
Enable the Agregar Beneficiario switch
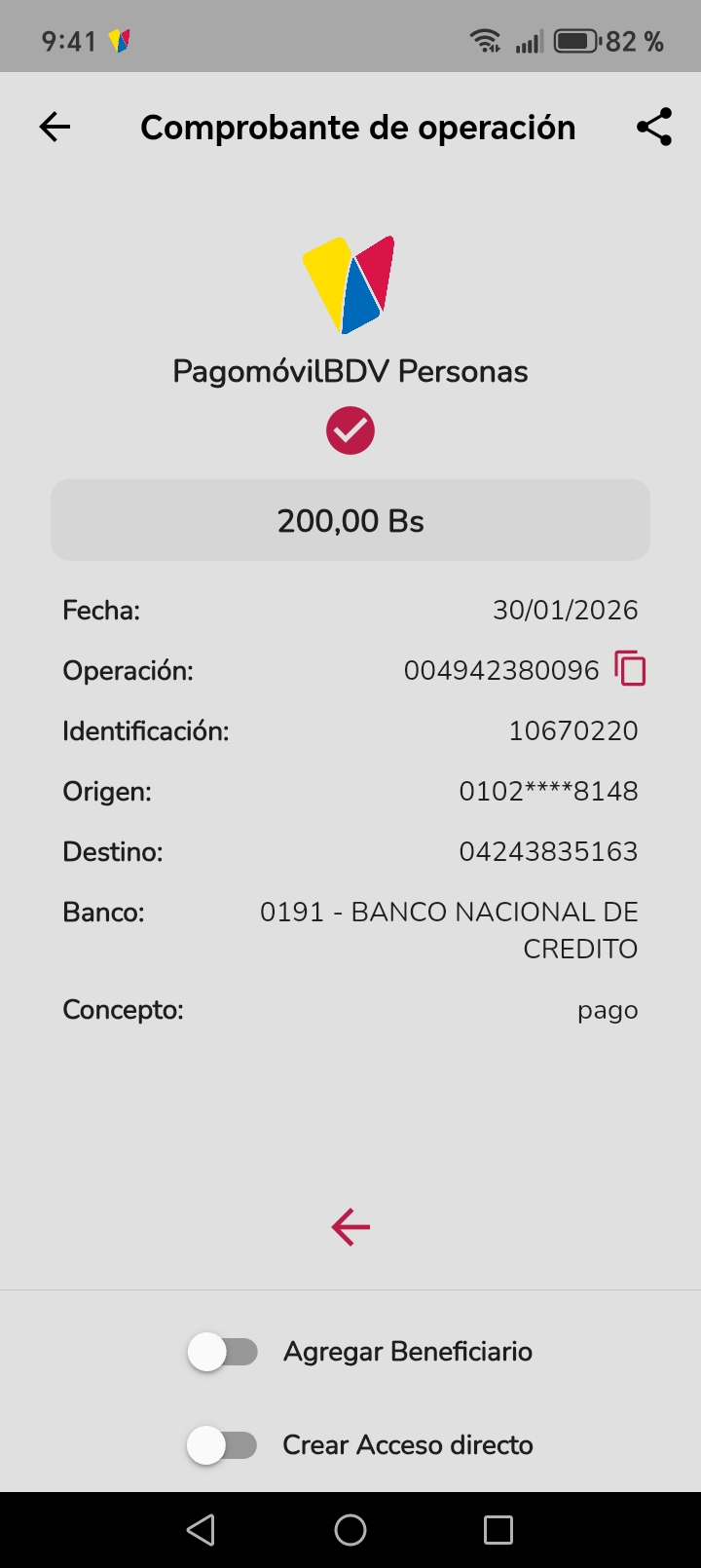pos(223,1352)
